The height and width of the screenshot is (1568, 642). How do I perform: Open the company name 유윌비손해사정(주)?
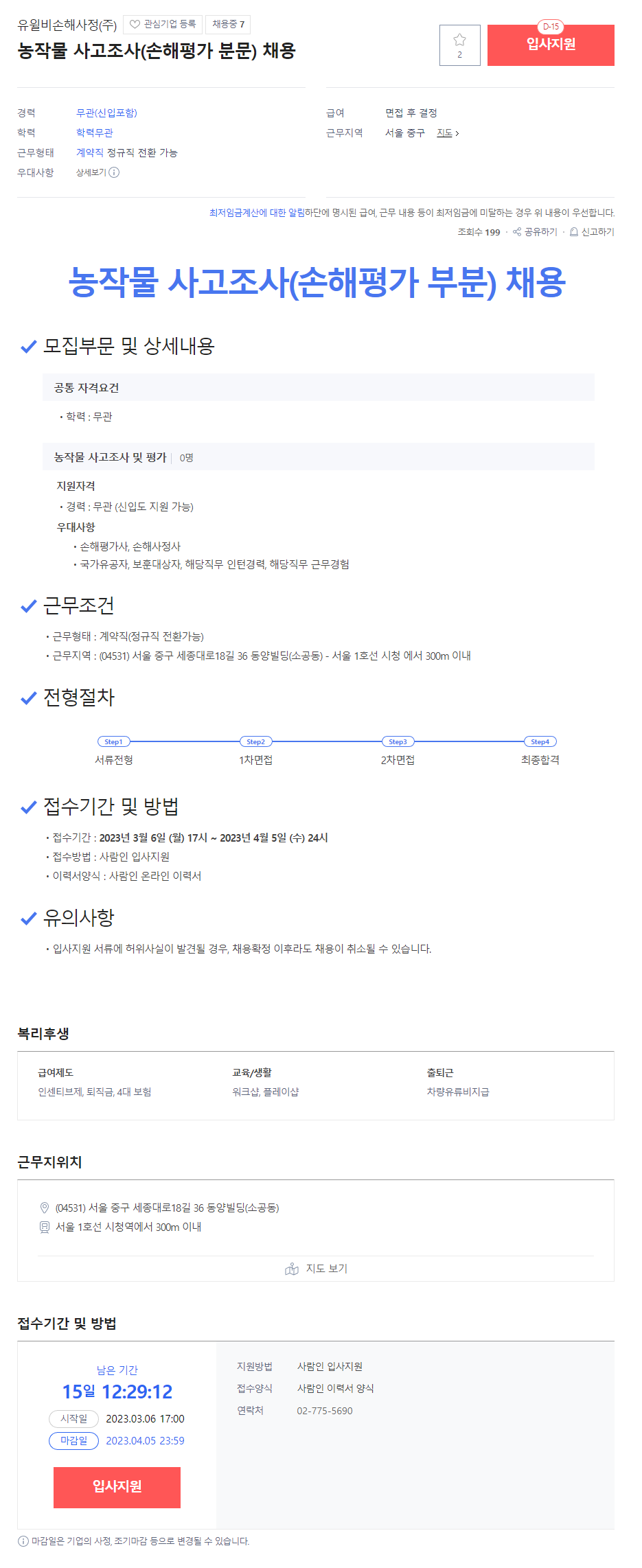pos(67,25)
